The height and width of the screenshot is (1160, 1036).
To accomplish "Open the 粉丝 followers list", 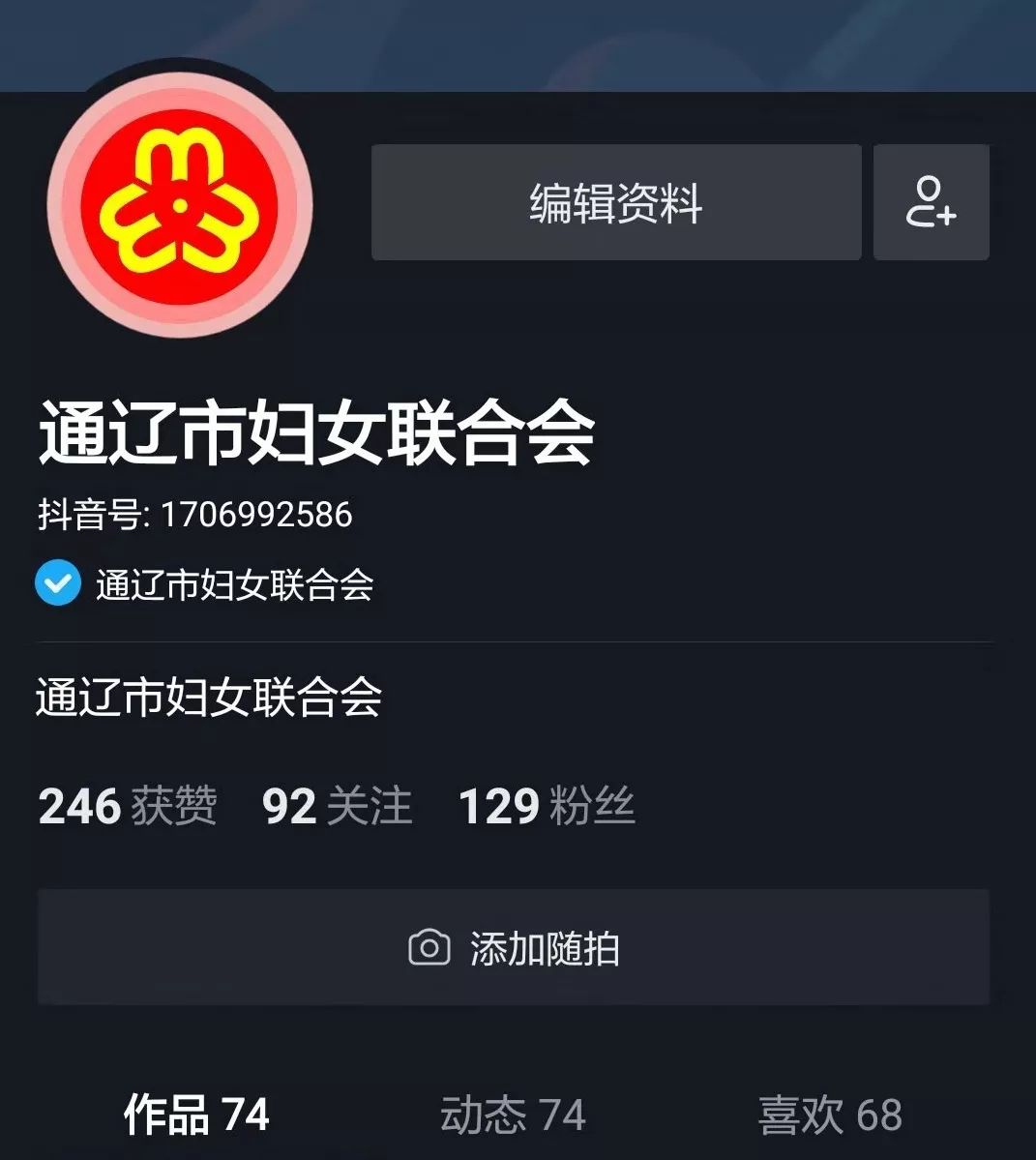I will [547, 806].
